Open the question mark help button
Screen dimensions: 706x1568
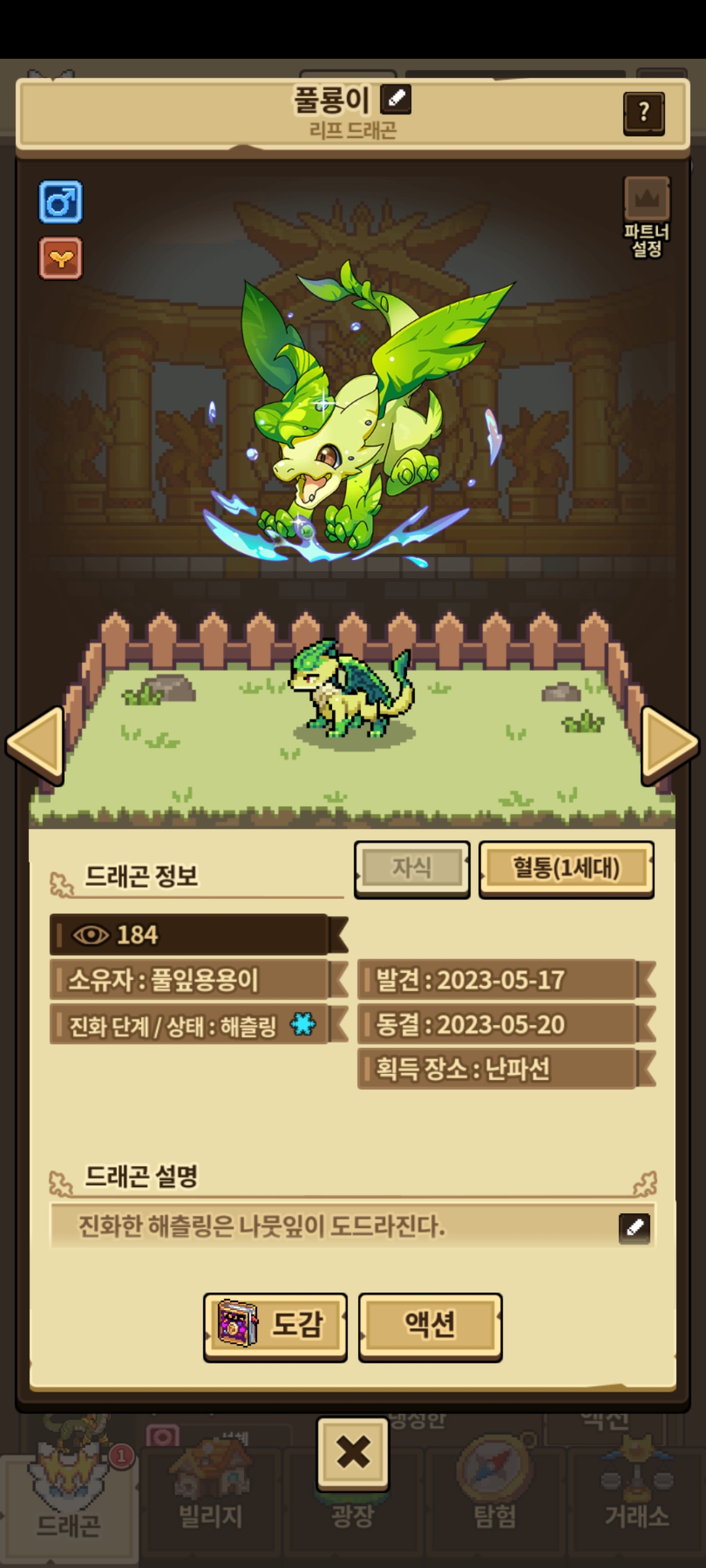[644, 114]
